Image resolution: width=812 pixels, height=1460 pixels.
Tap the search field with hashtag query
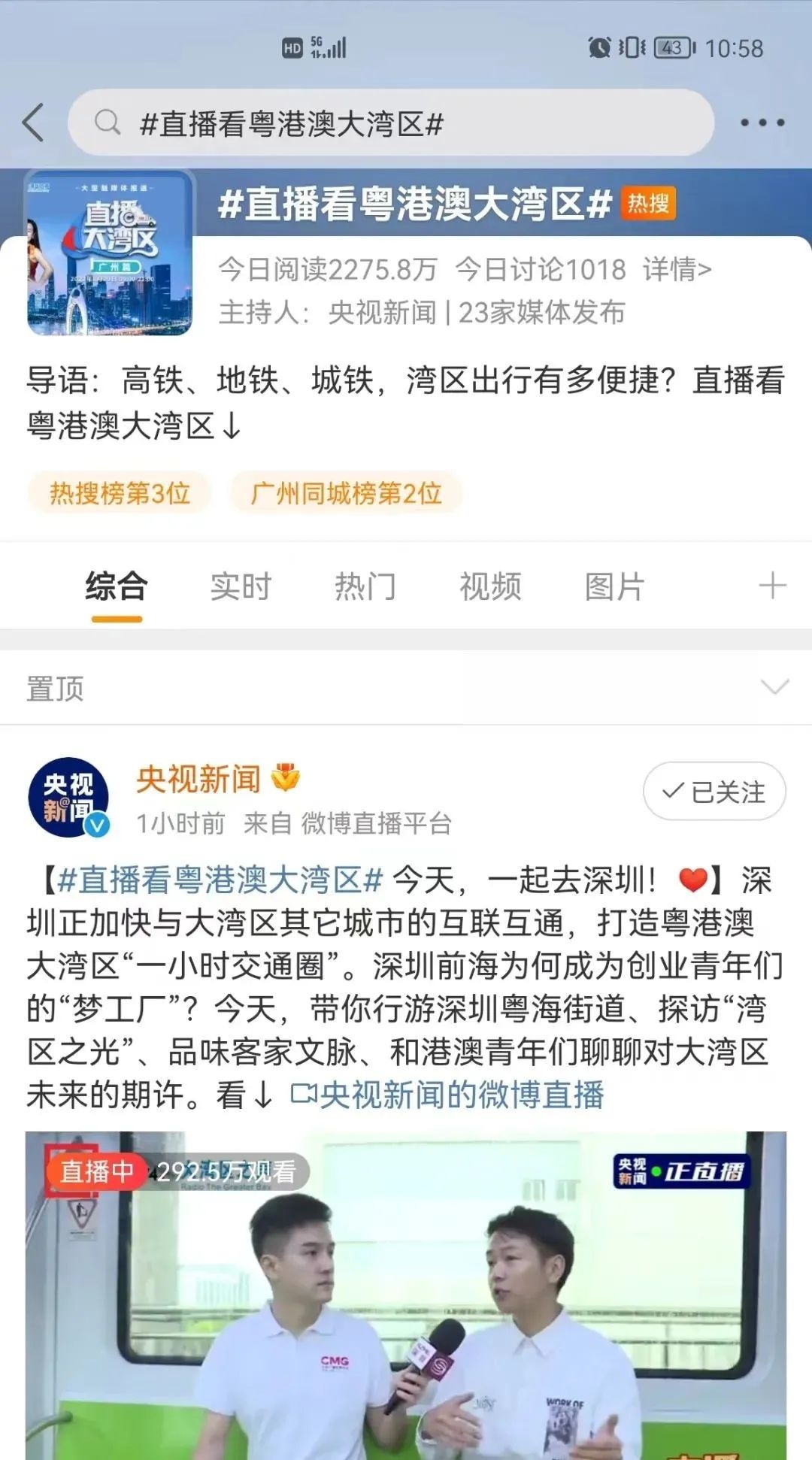391,123
